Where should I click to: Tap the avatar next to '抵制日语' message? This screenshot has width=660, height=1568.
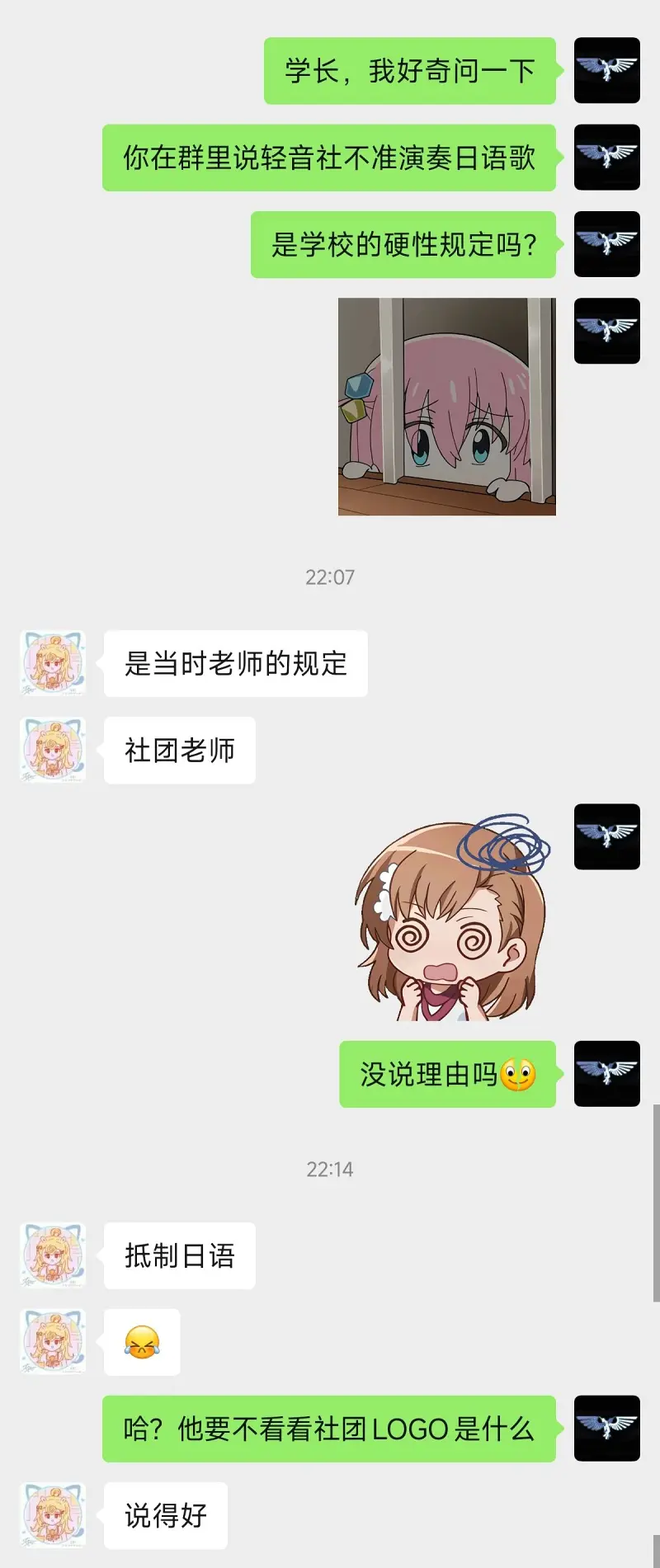[52, 1255]
